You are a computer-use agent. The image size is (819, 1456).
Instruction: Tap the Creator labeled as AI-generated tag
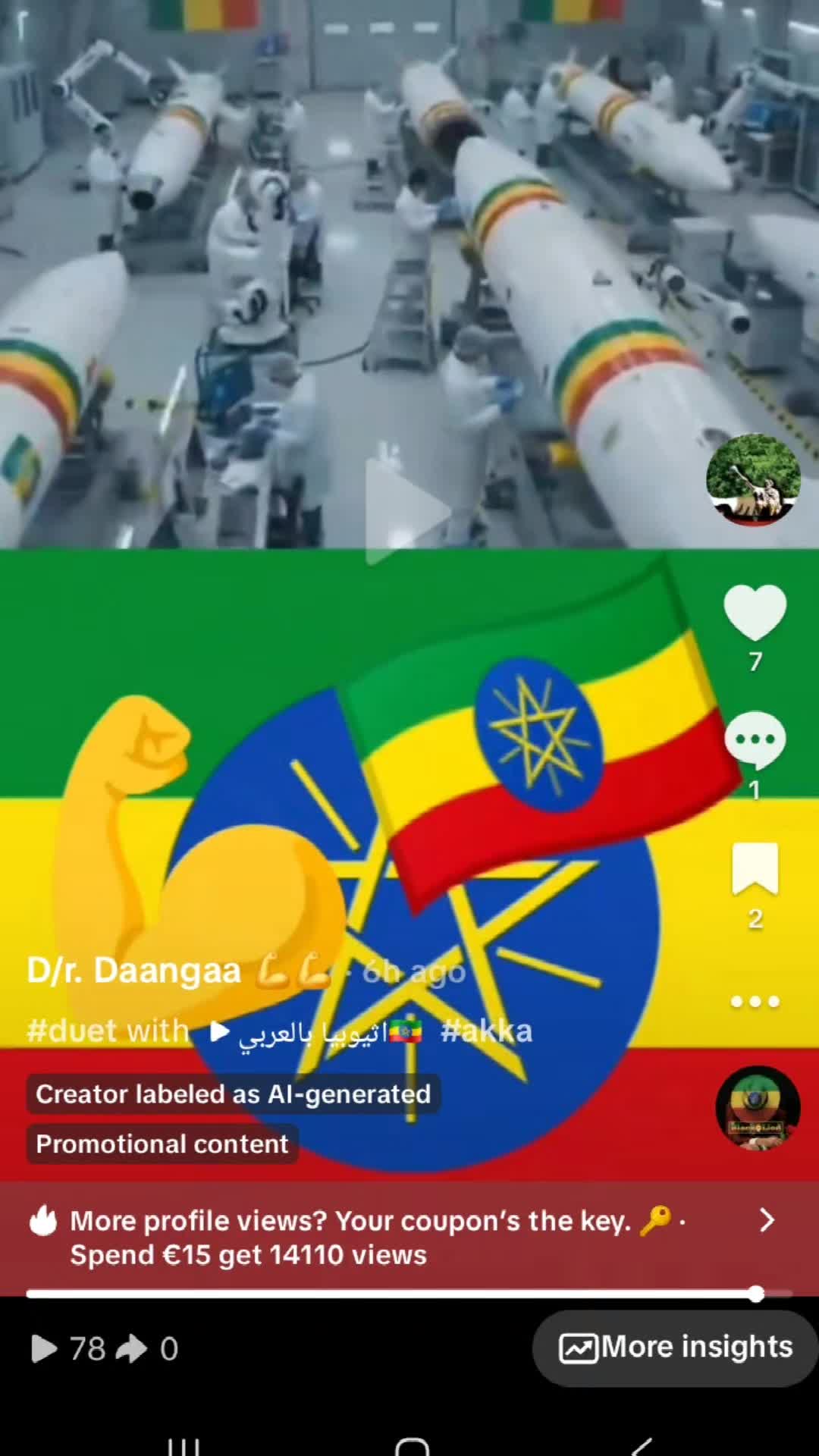(234, 1094)
